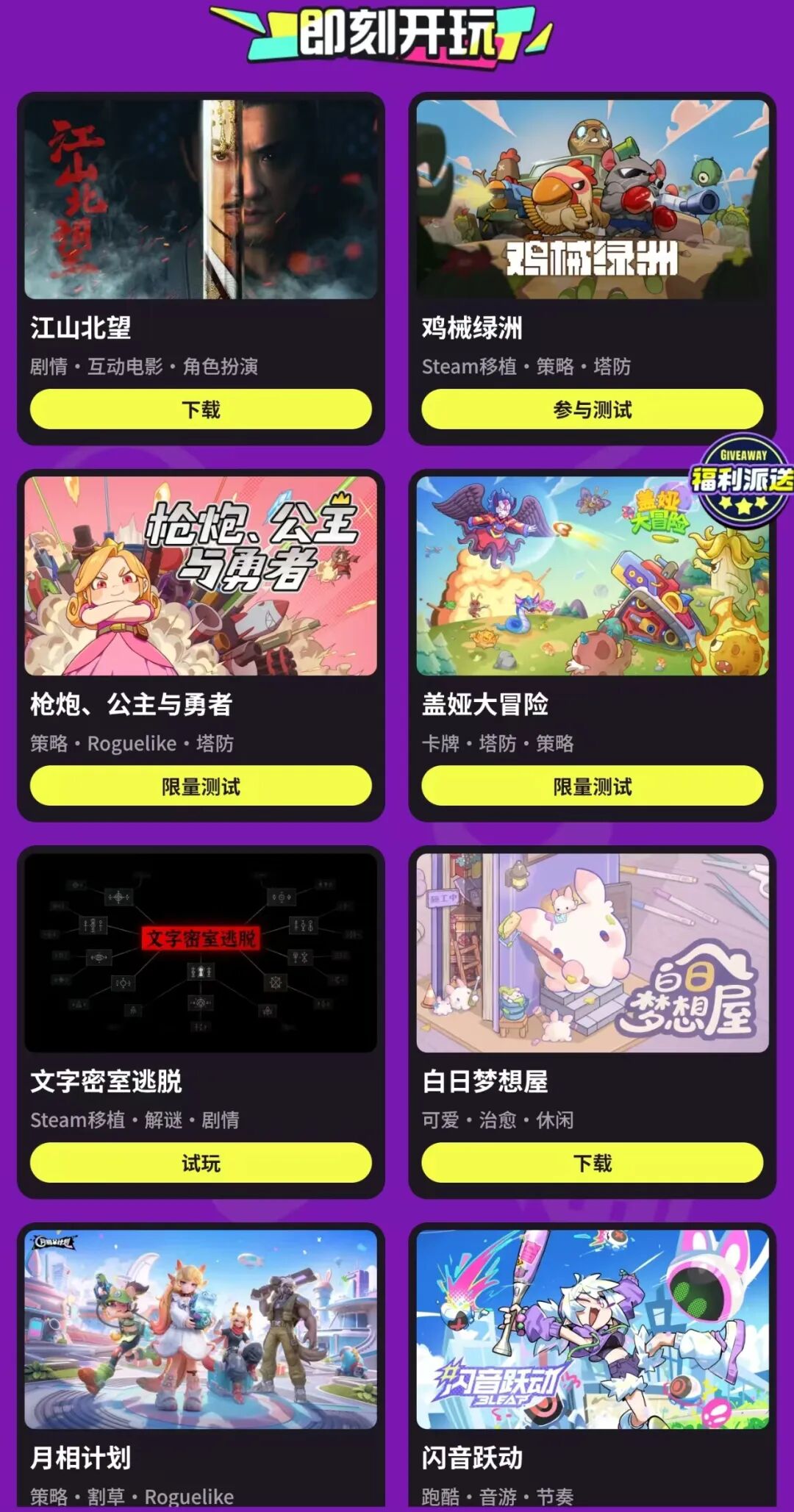794x1512 pixels.
Task: Open the 闪音跃动 game card
Action: coord(593,1367)
